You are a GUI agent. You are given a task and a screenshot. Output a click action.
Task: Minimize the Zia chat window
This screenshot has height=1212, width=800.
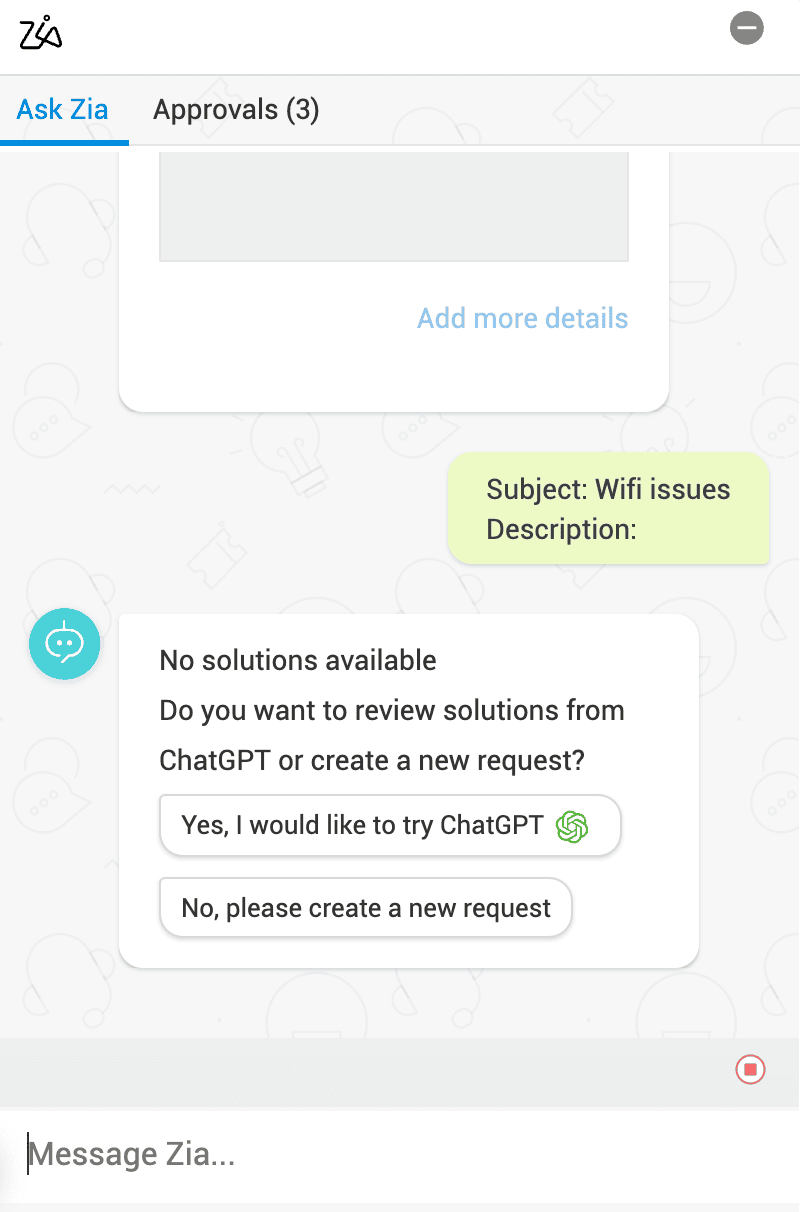coord(746,29)
